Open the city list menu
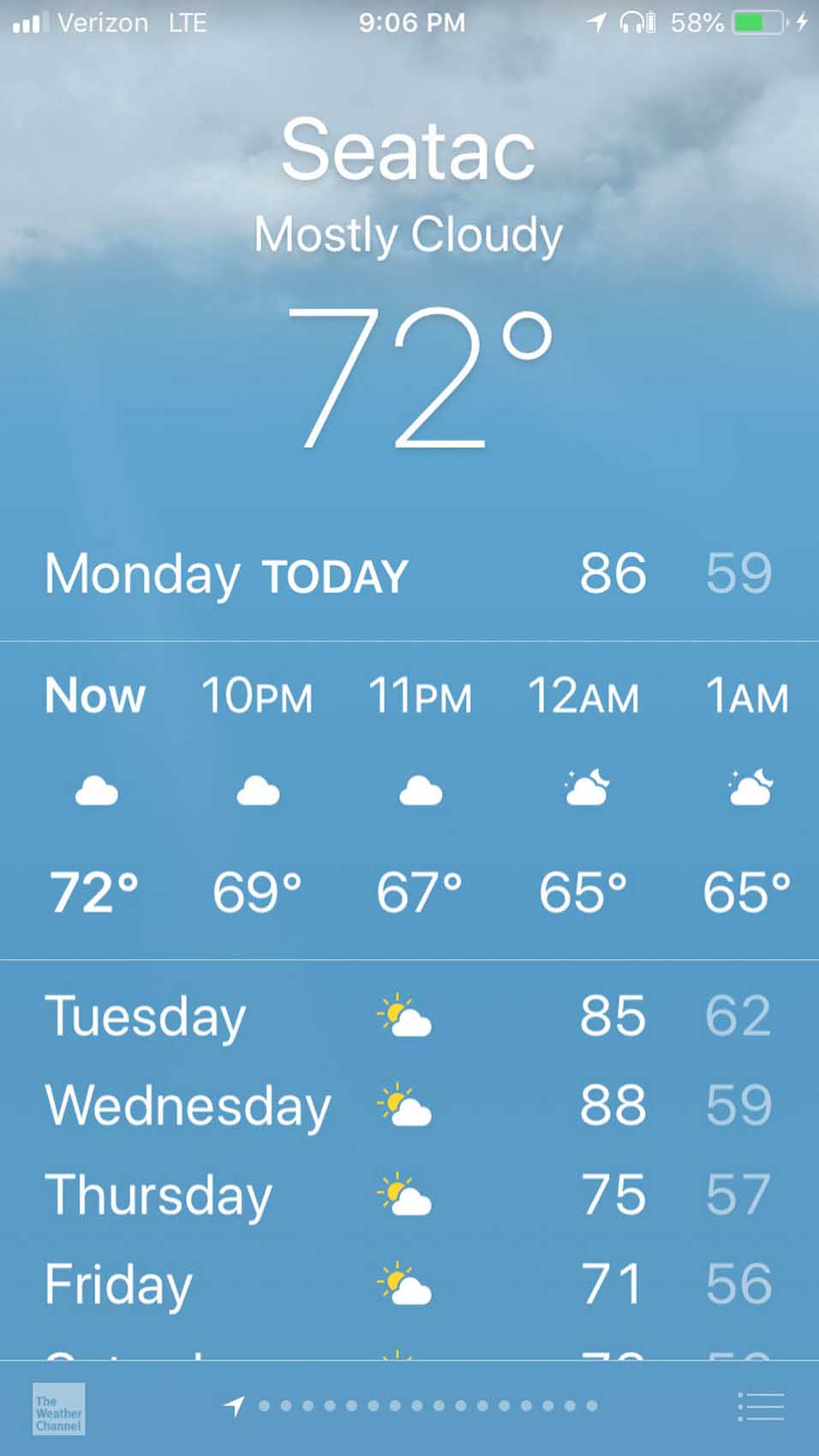 click(760, 1406)
